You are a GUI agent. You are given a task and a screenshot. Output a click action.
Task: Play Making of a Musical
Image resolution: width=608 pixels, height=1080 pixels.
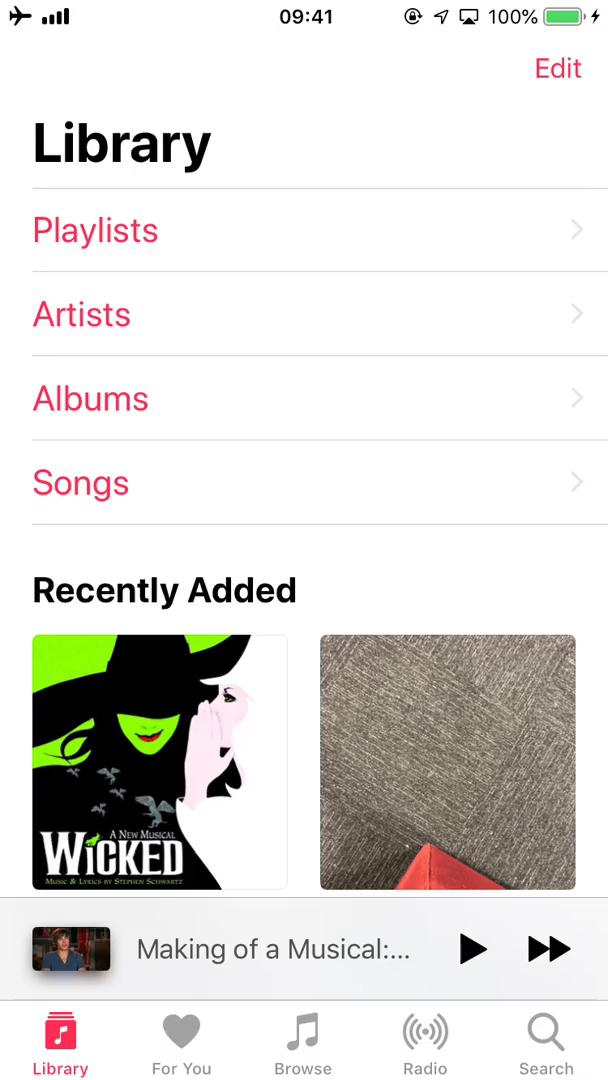473,949
